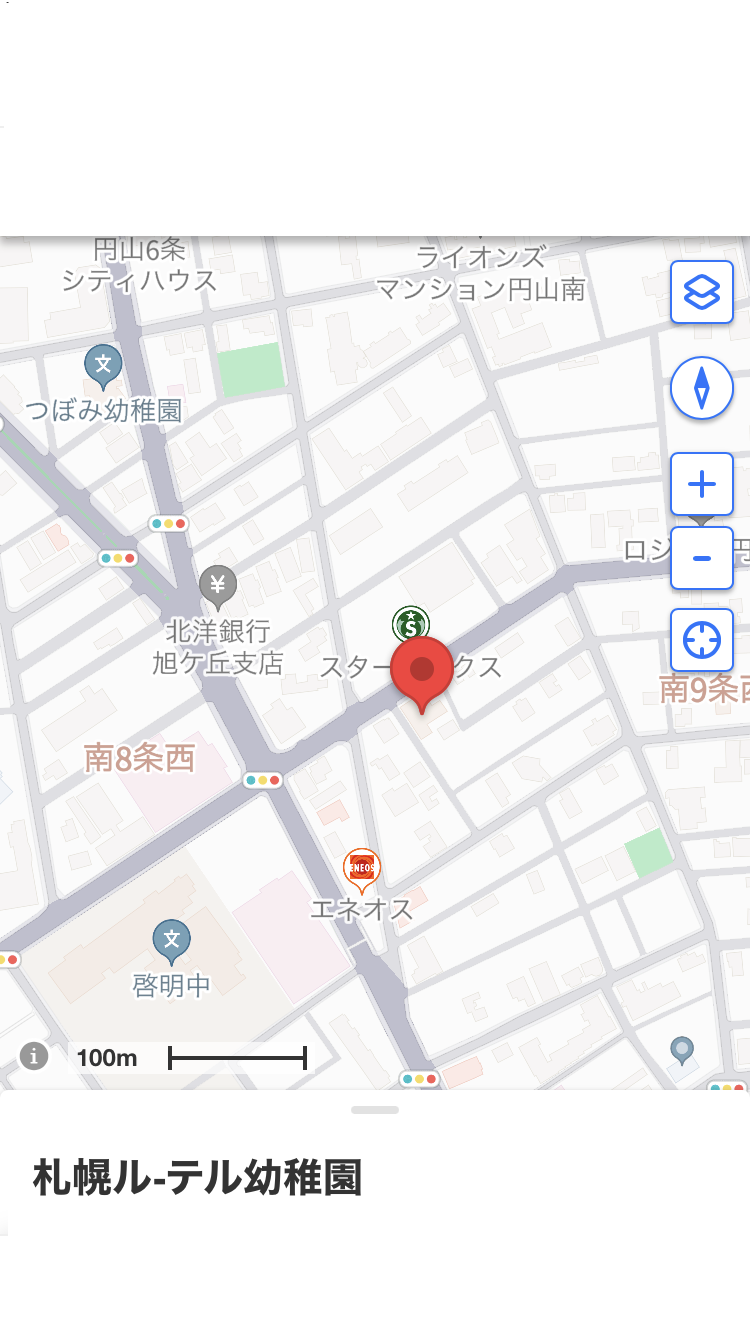Tap the compass to reset orientation
750x1334 pixels.
702,388
